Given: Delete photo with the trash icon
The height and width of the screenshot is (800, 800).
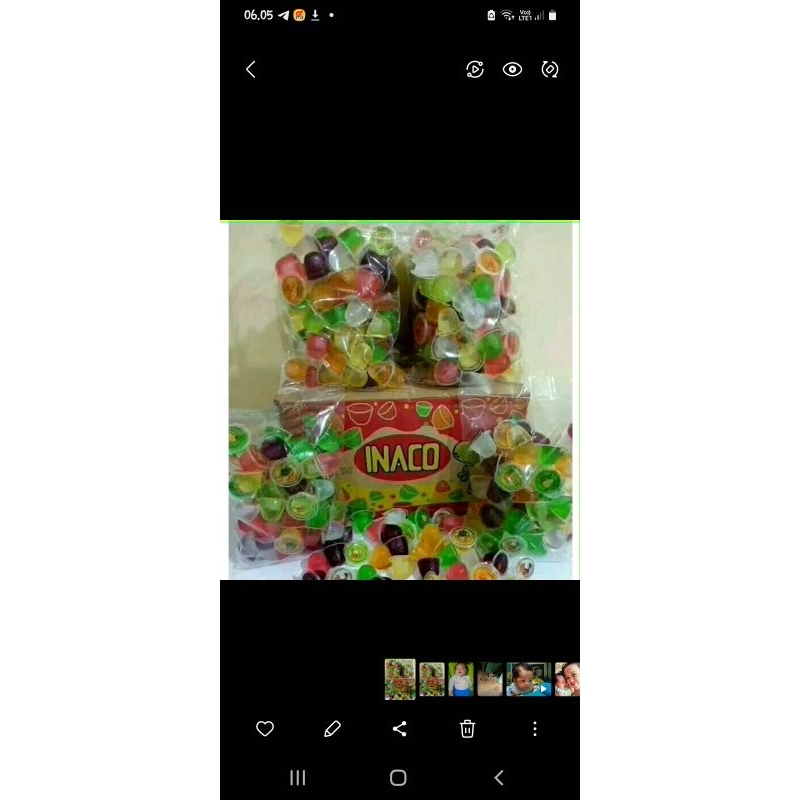Looking at the screenshot, I should (467, 729).
